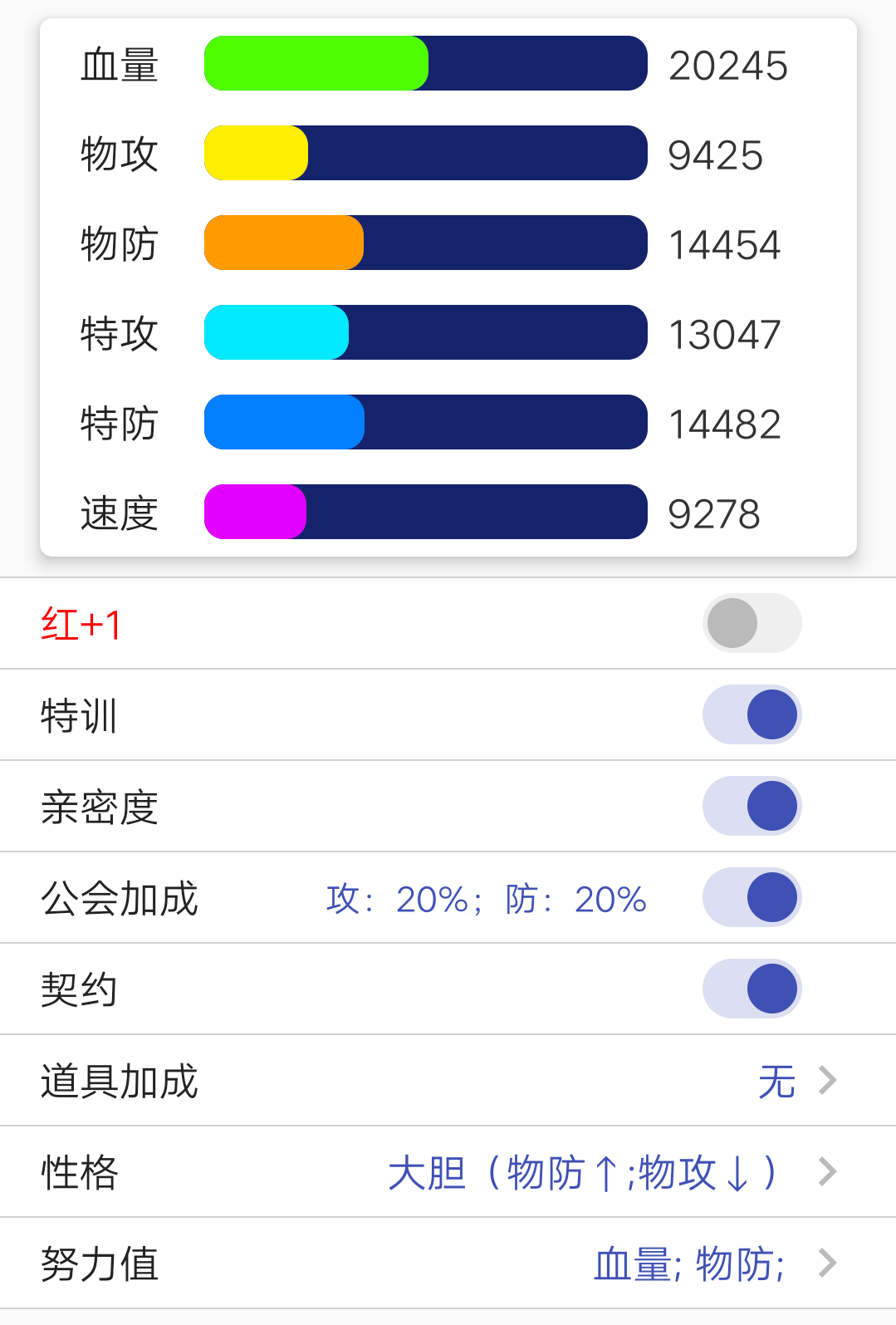Toggle off 公会加成 bonus
The width and height of the screenshot is (896, 1325).
pyautogui.click(x=752, y=897)
